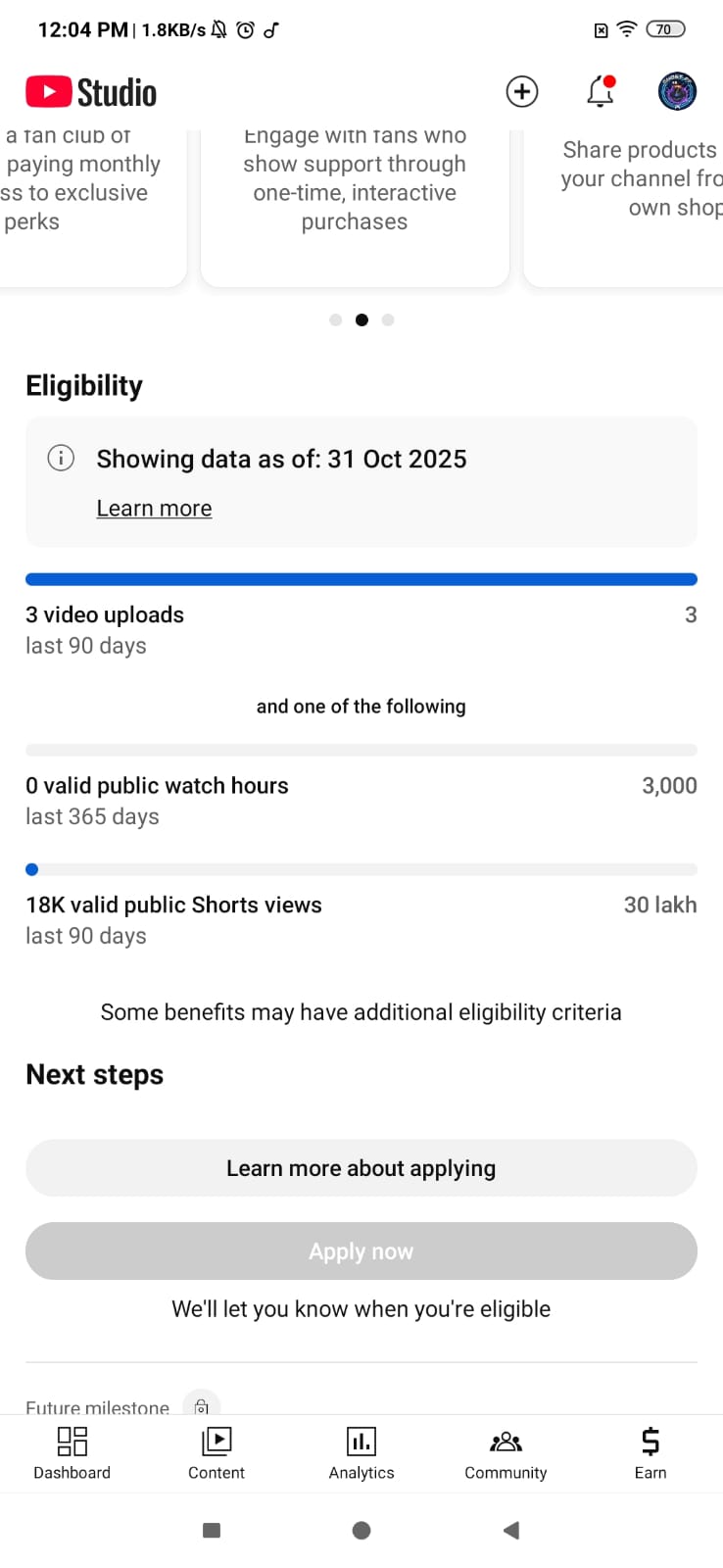
Task: Tap the Apply now button
Action: pos(361,1251)
